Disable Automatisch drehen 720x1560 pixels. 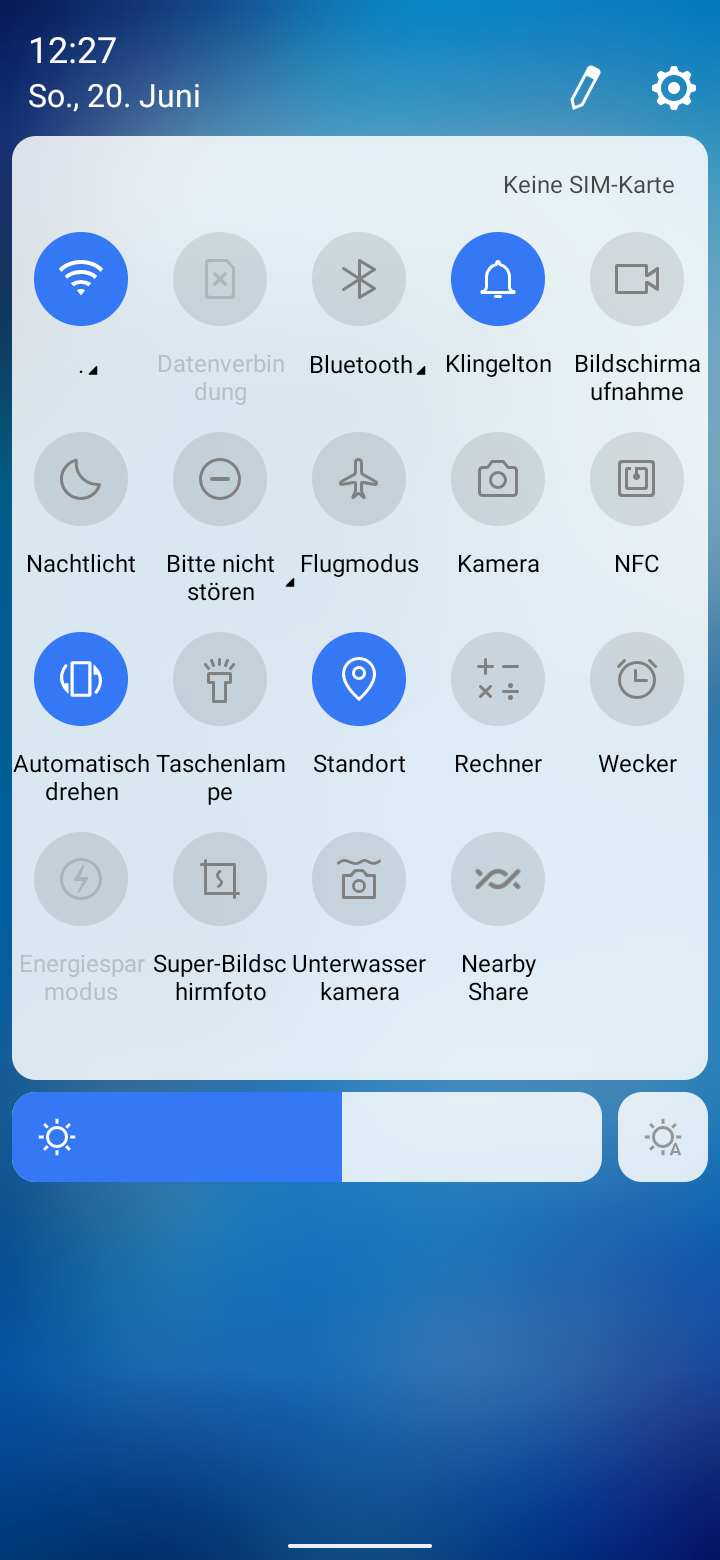pos(81,679)
